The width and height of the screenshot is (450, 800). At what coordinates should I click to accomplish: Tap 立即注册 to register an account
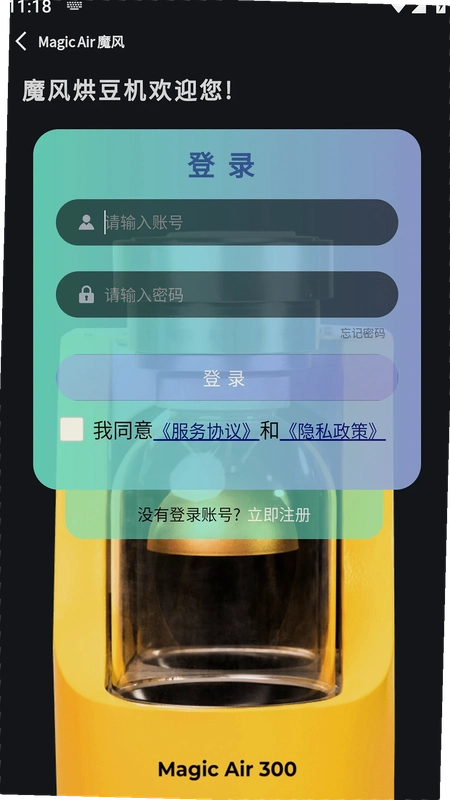coord(279,515)
